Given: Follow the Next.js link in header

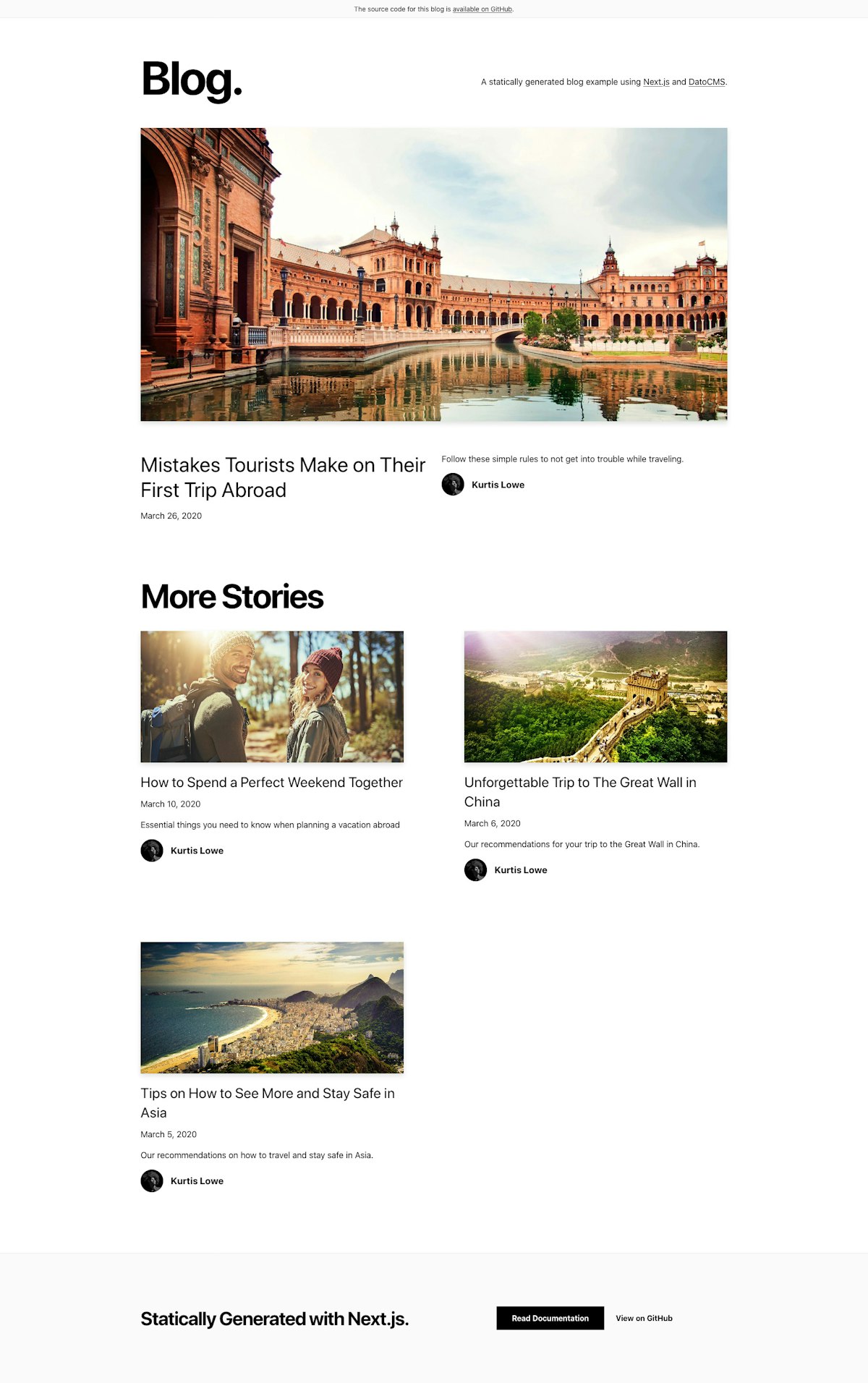Looking at the screenshot, I should click(656, 82).
